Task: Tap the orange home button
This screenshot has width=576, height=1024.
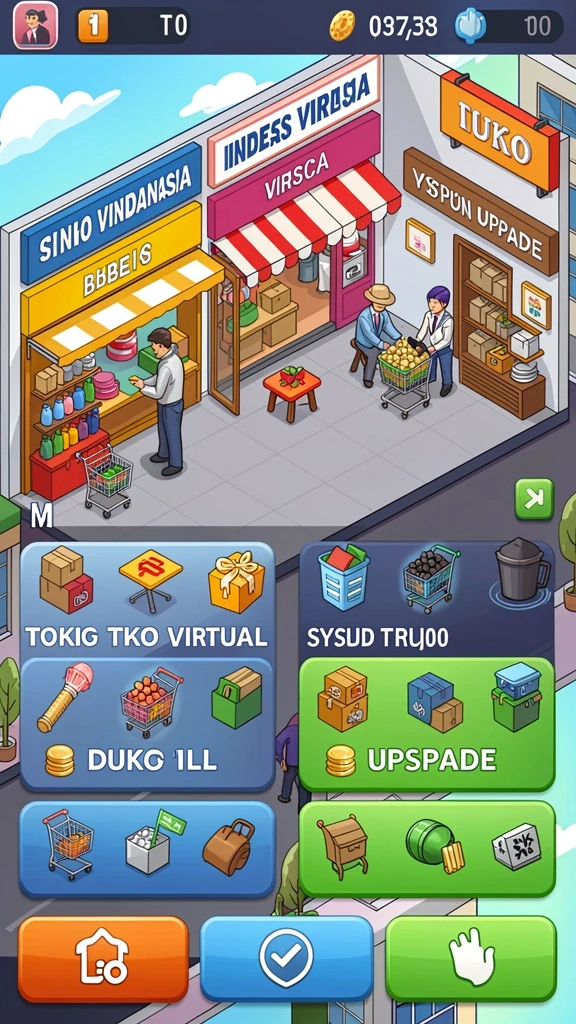Action: (x=103, y=959)
